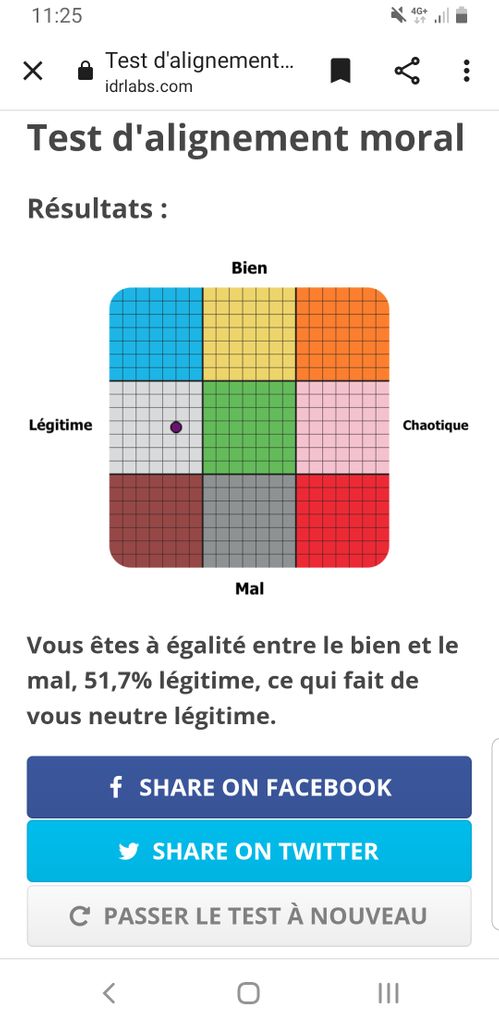The image size is (499, 1024).
Task: Go to the home screen
Action: coord(249,993)
